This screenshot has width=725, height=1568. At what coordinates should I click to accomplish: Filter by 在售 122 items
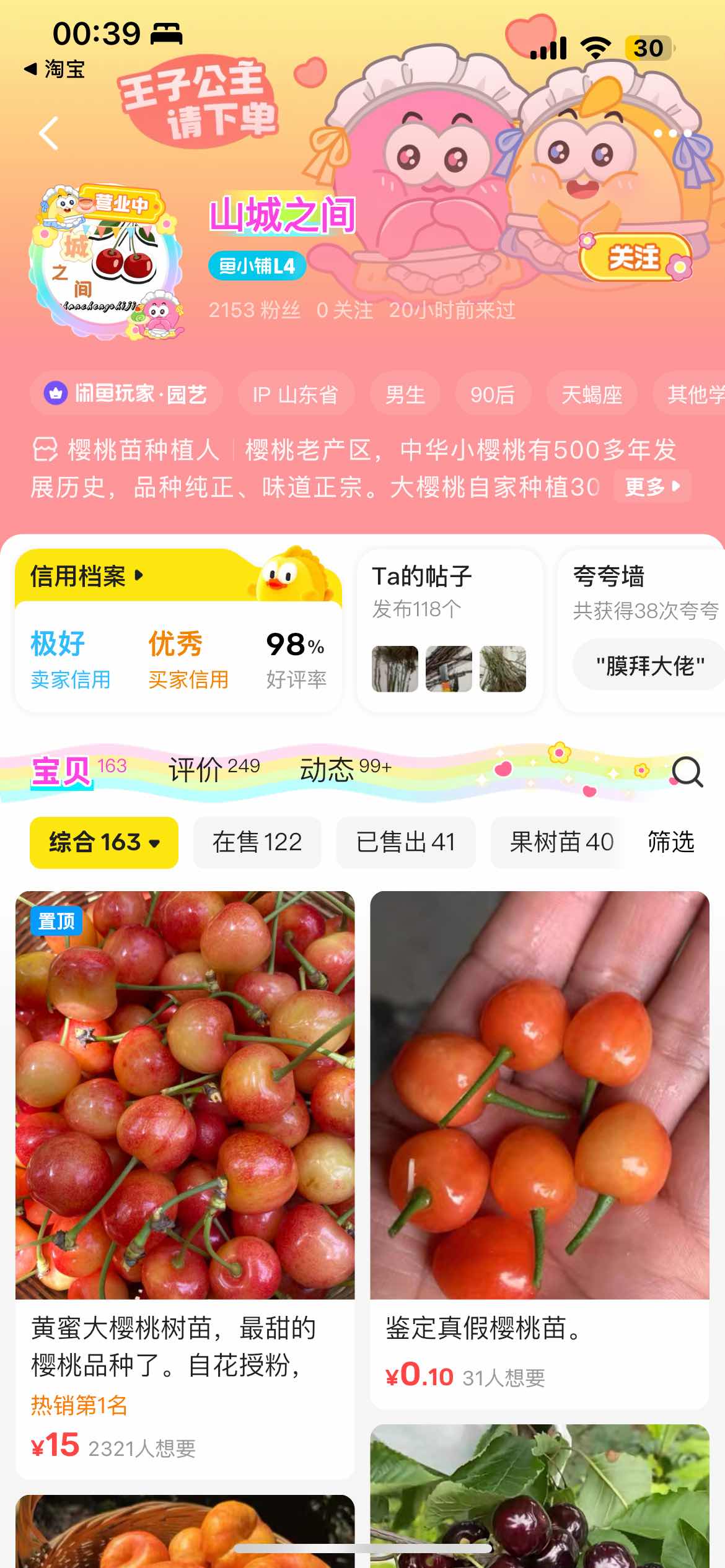[257, 842]
